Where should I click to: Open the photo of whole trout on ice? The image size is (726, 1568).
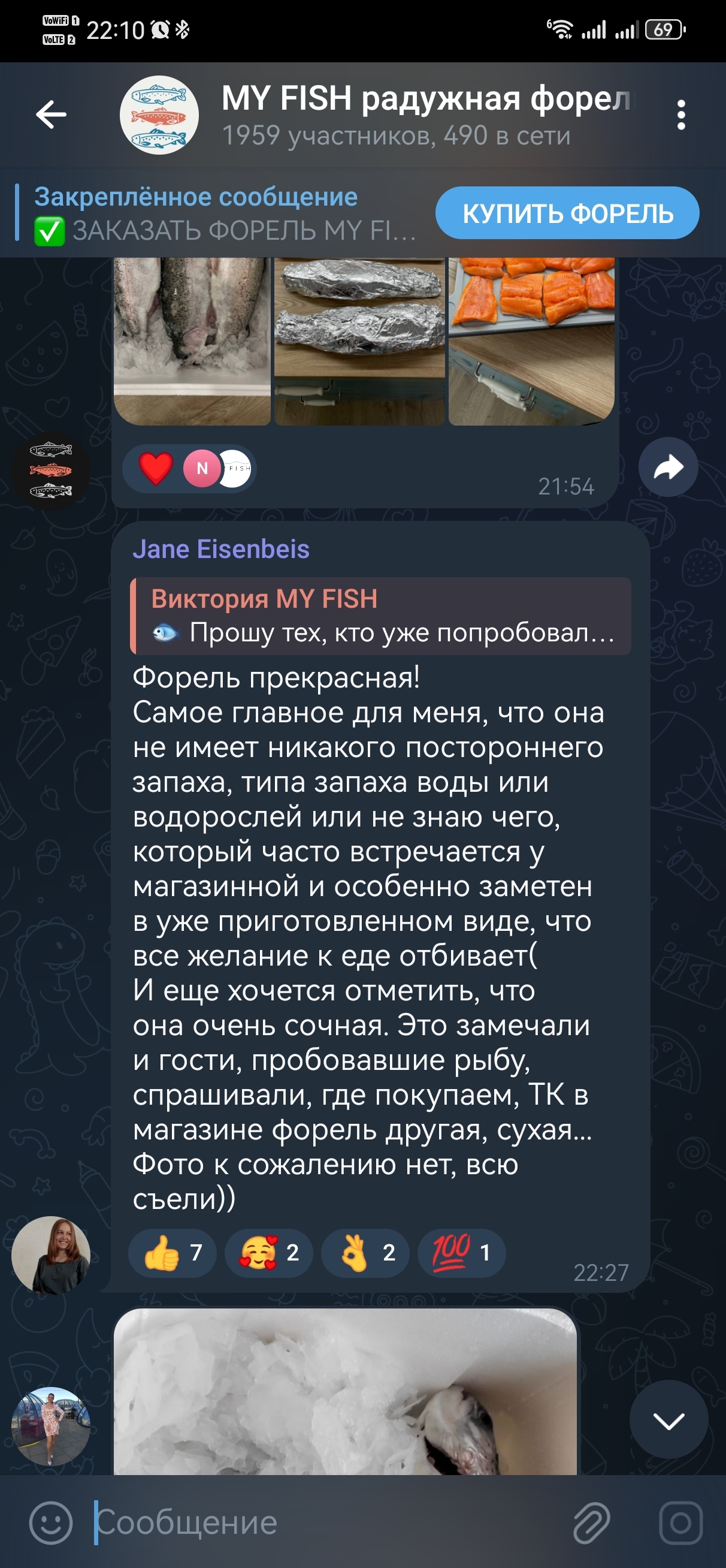tap(192, 341)
